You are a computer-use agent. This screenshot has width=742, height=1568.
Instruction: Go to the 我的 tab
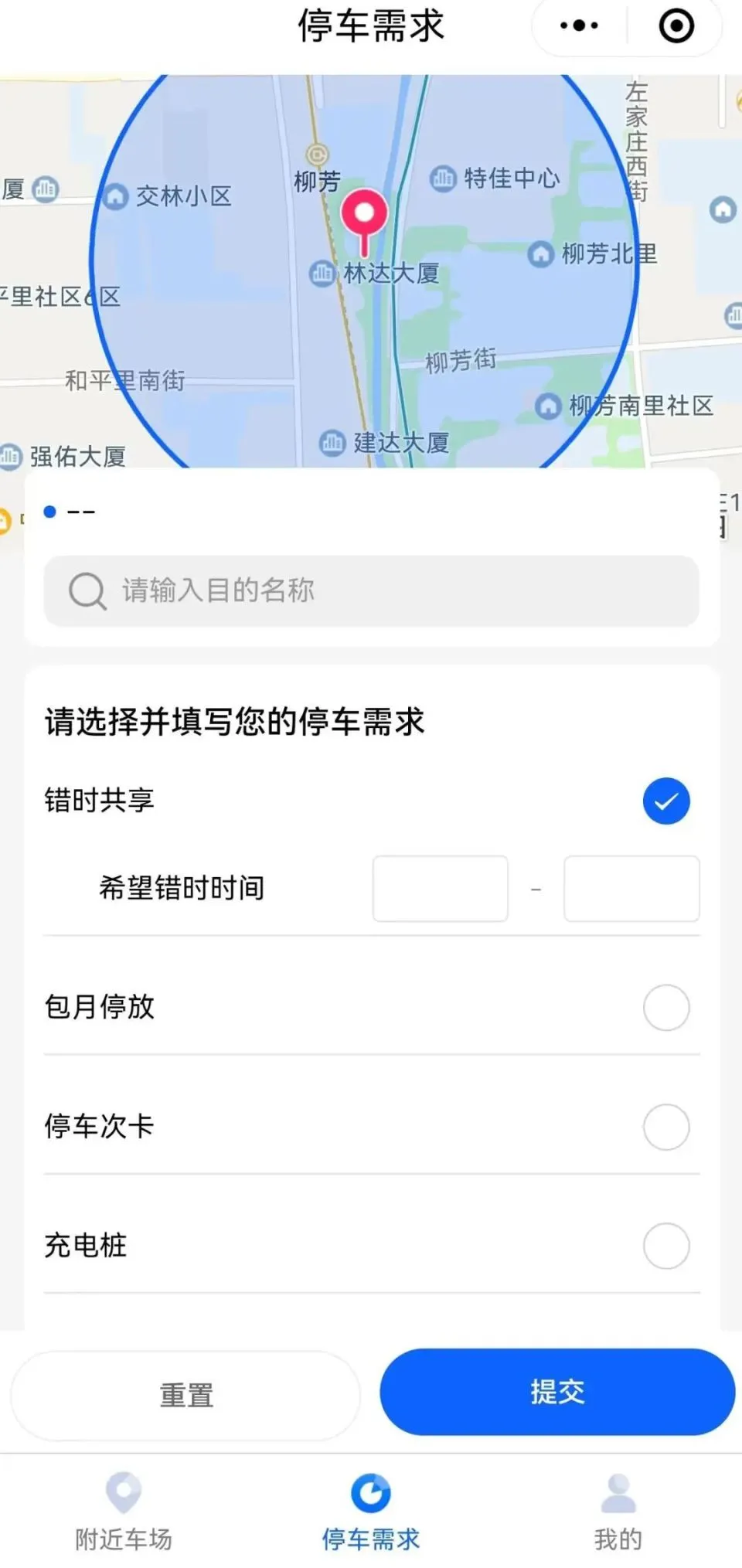618,1512
